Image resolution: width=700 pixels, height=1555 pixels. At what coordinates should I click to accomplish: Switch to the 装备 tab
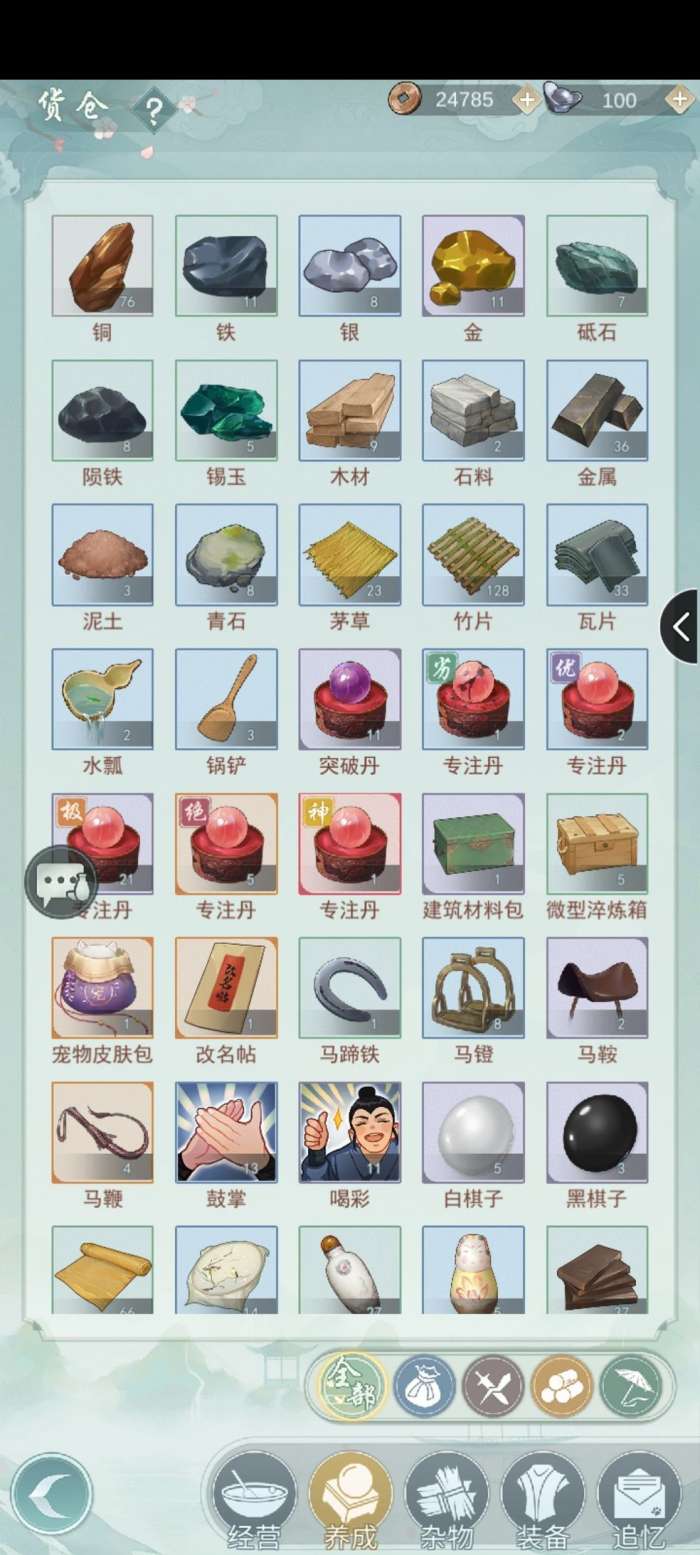(x=543, y=1497)
